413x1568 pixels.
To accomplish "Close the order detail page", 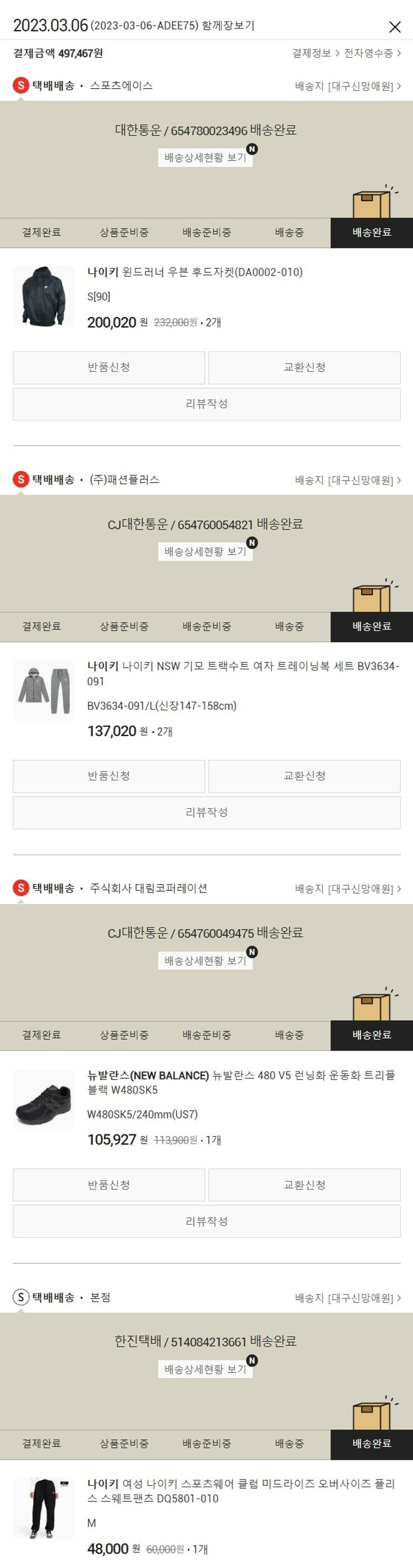I will coord(395,27).
